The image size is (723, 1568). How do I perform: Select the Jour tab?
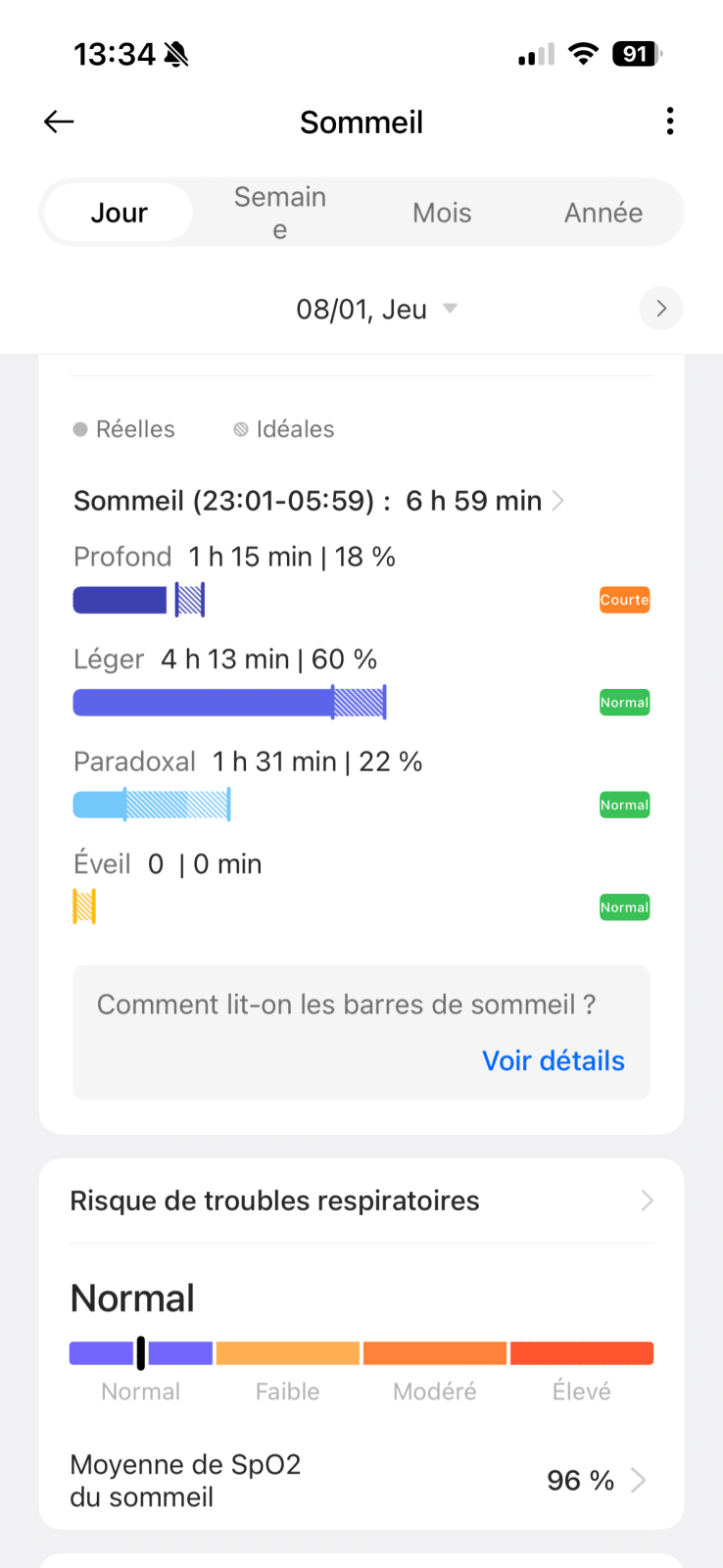click(120, 213)
